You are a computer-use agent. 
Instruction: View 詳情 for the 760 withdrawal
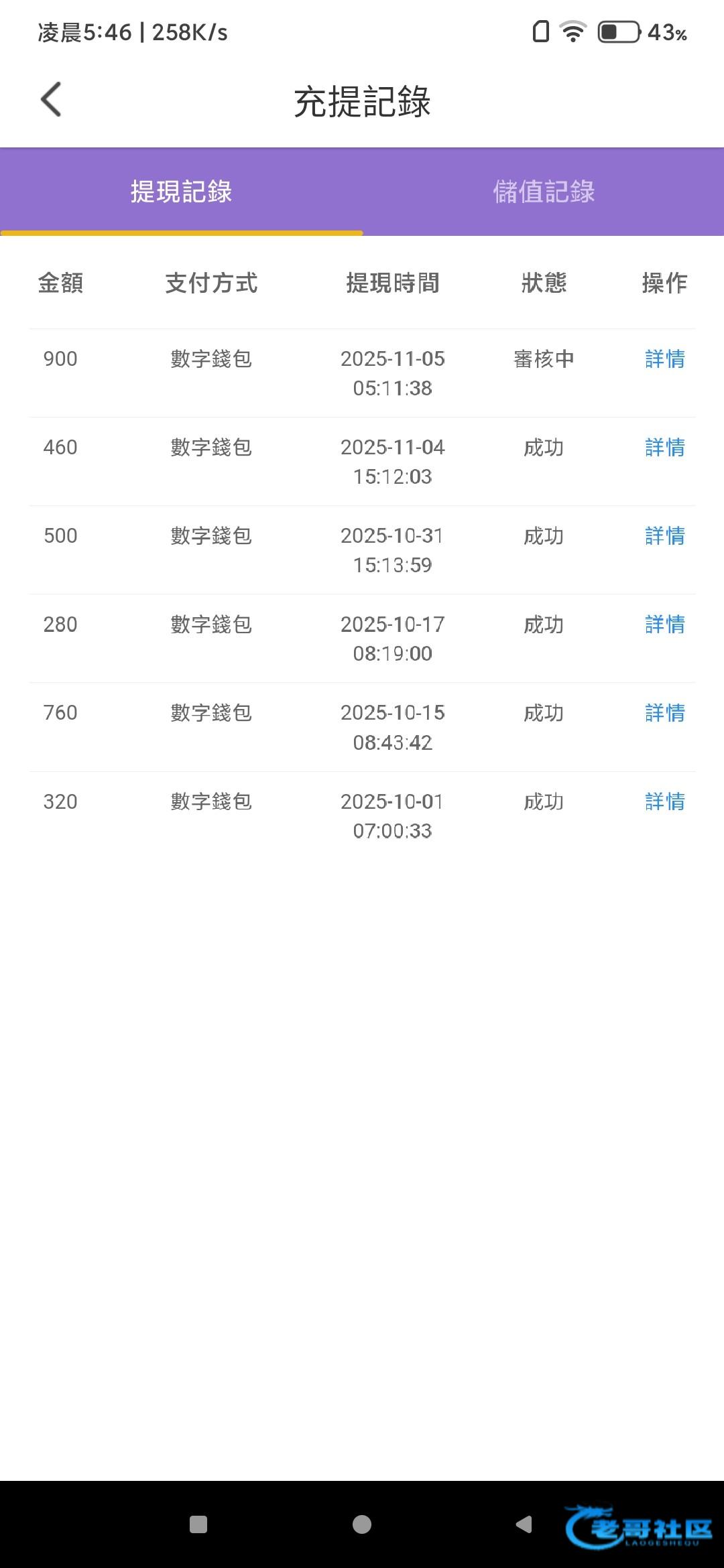click(x=664, y=713)
